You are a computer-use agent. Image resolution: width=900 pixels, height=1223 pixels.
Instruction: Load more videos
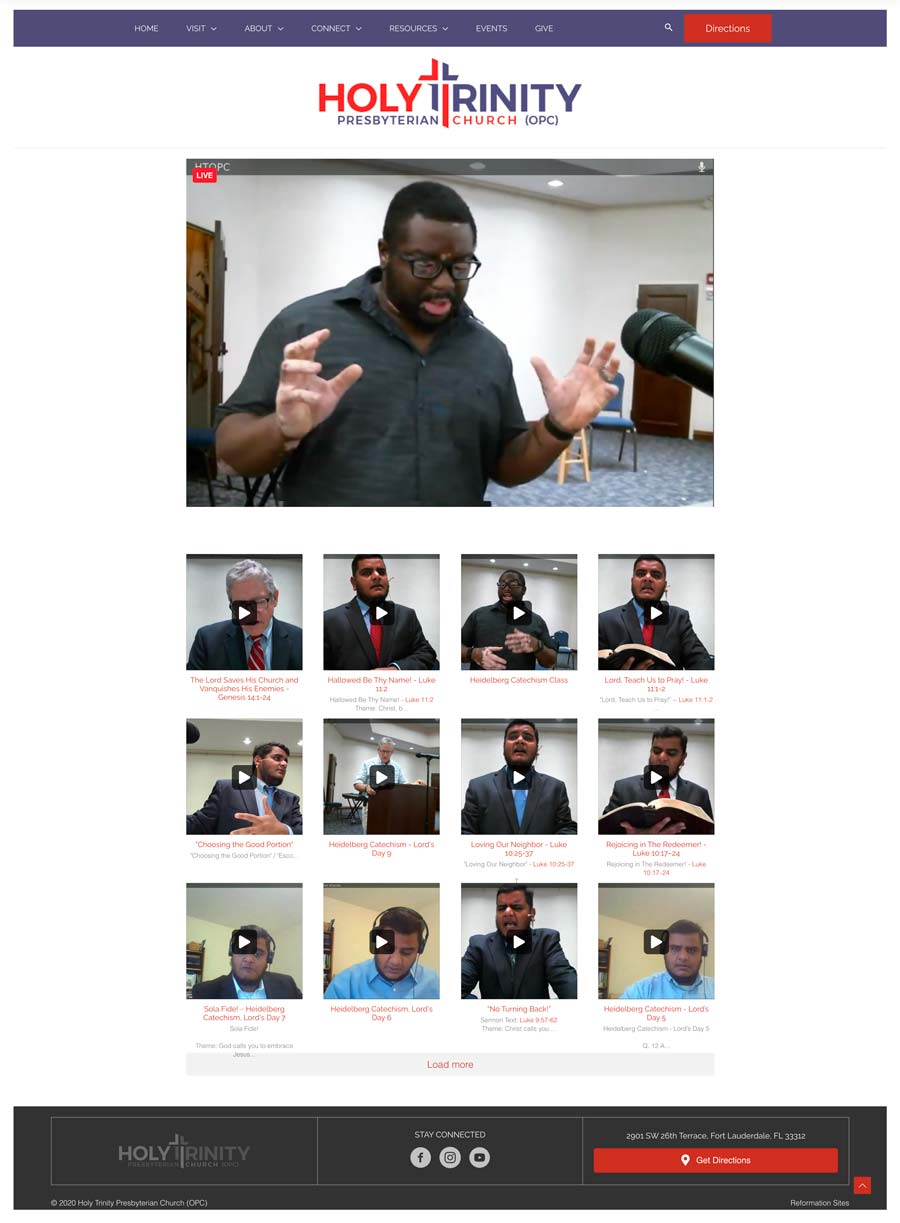[450, 1065]
